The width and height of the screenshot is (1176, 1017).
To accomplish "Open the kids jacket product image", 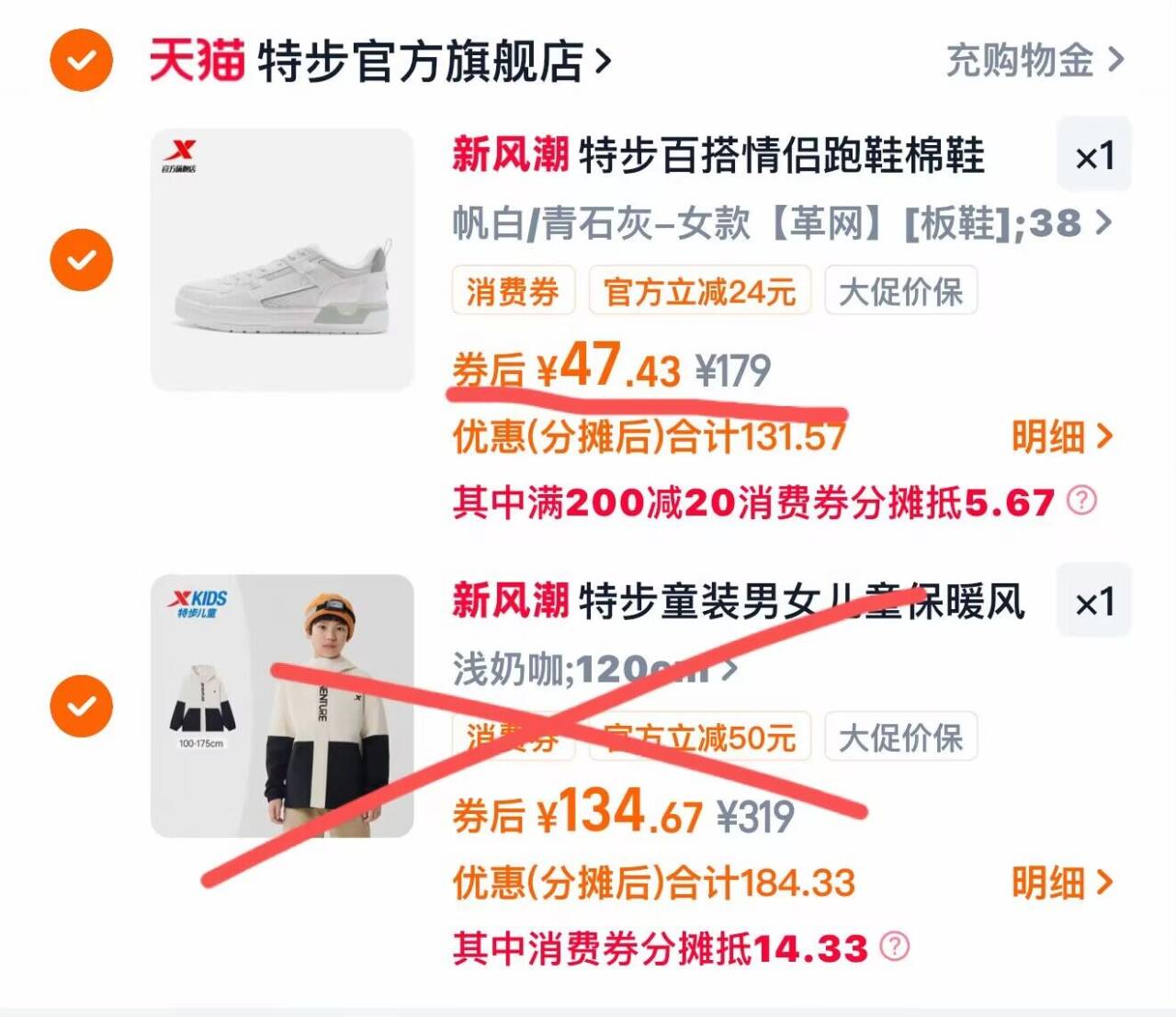I will coord(282,706).
